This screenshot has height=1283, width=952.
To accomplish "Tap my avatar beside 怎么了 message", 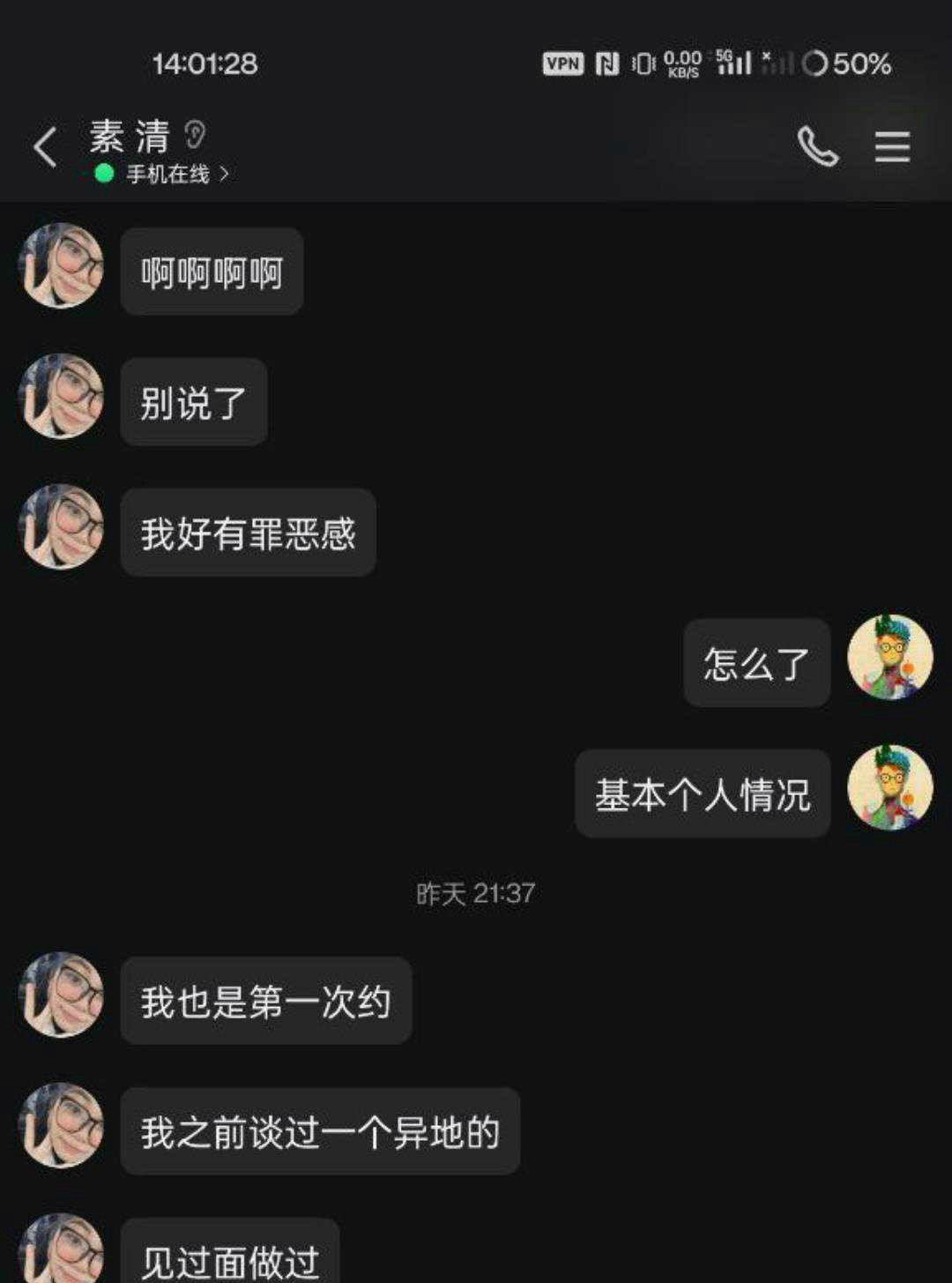I will click(x=889, y=658).
